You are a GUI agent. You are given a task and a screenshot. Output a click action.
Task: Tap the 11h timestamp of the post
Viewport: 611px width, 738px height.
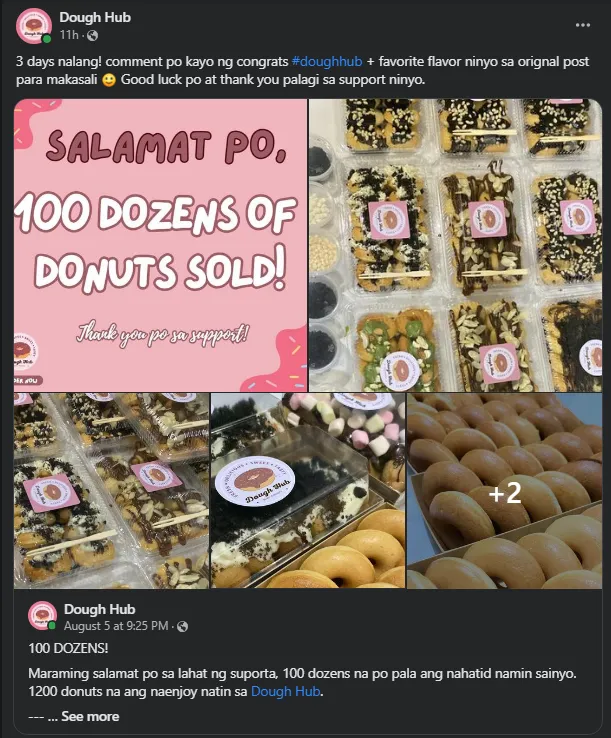[68, 35]
